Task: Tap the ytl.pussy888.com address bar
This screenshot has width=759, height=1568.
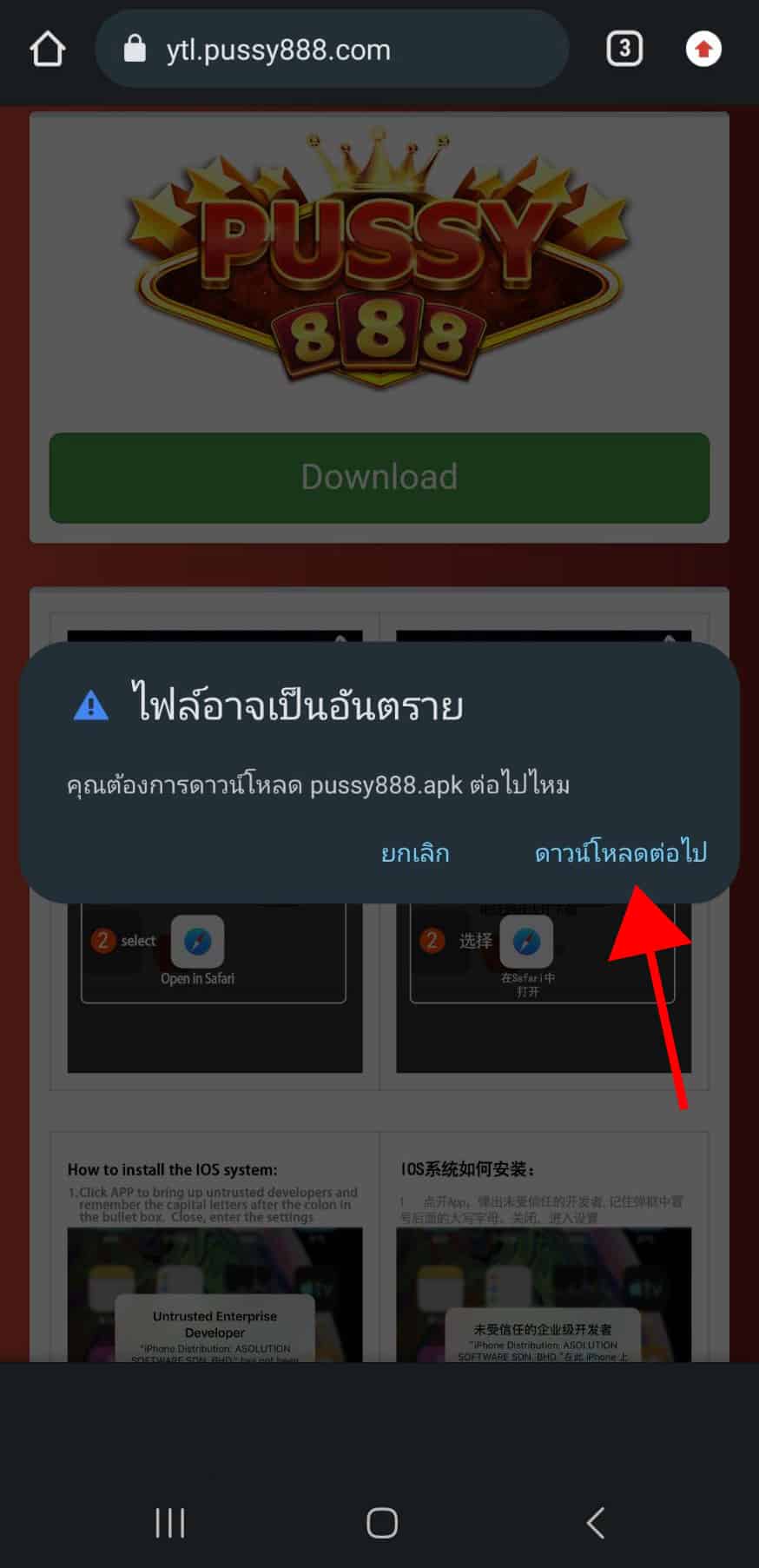Action: (x=332, y=50)
